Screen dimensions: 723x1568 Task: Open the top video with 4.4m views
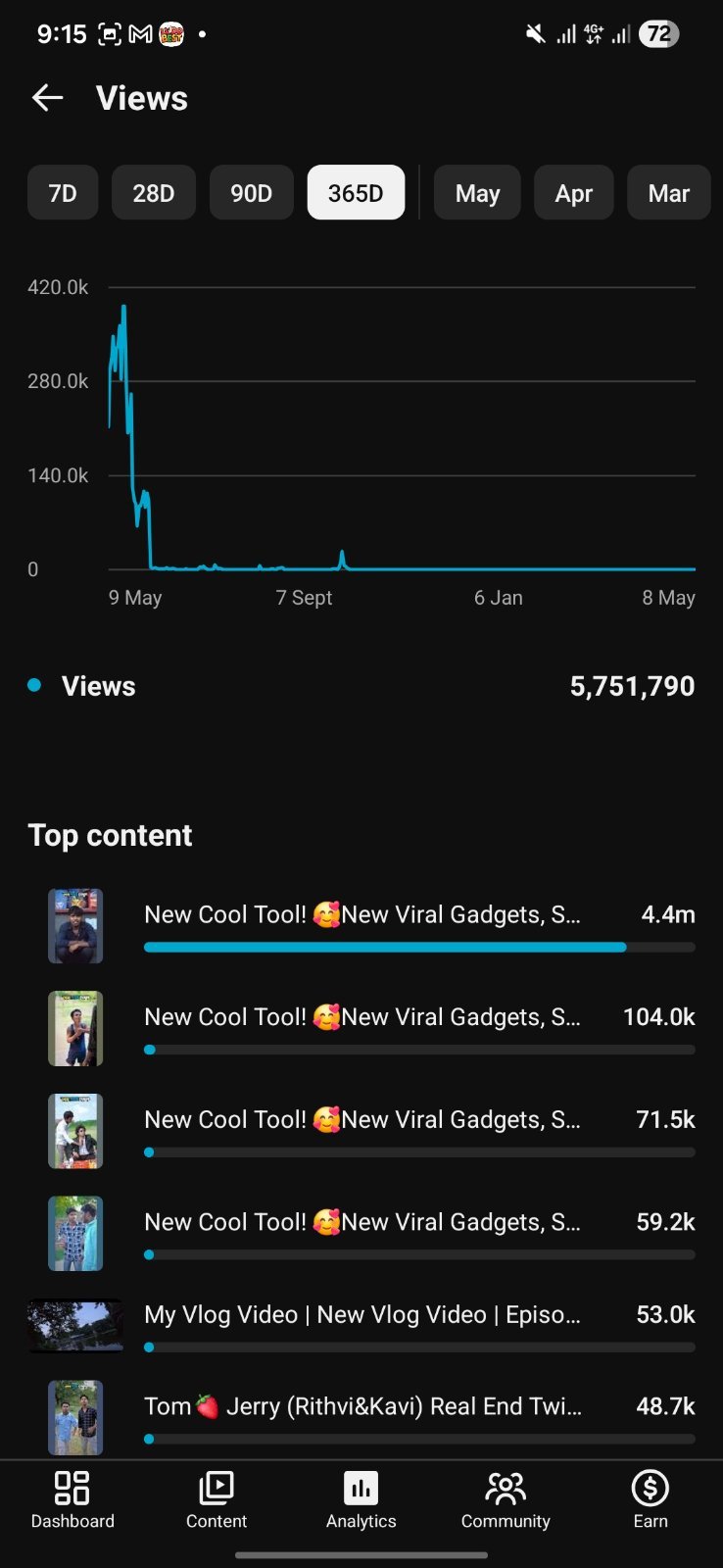(371, 926)
